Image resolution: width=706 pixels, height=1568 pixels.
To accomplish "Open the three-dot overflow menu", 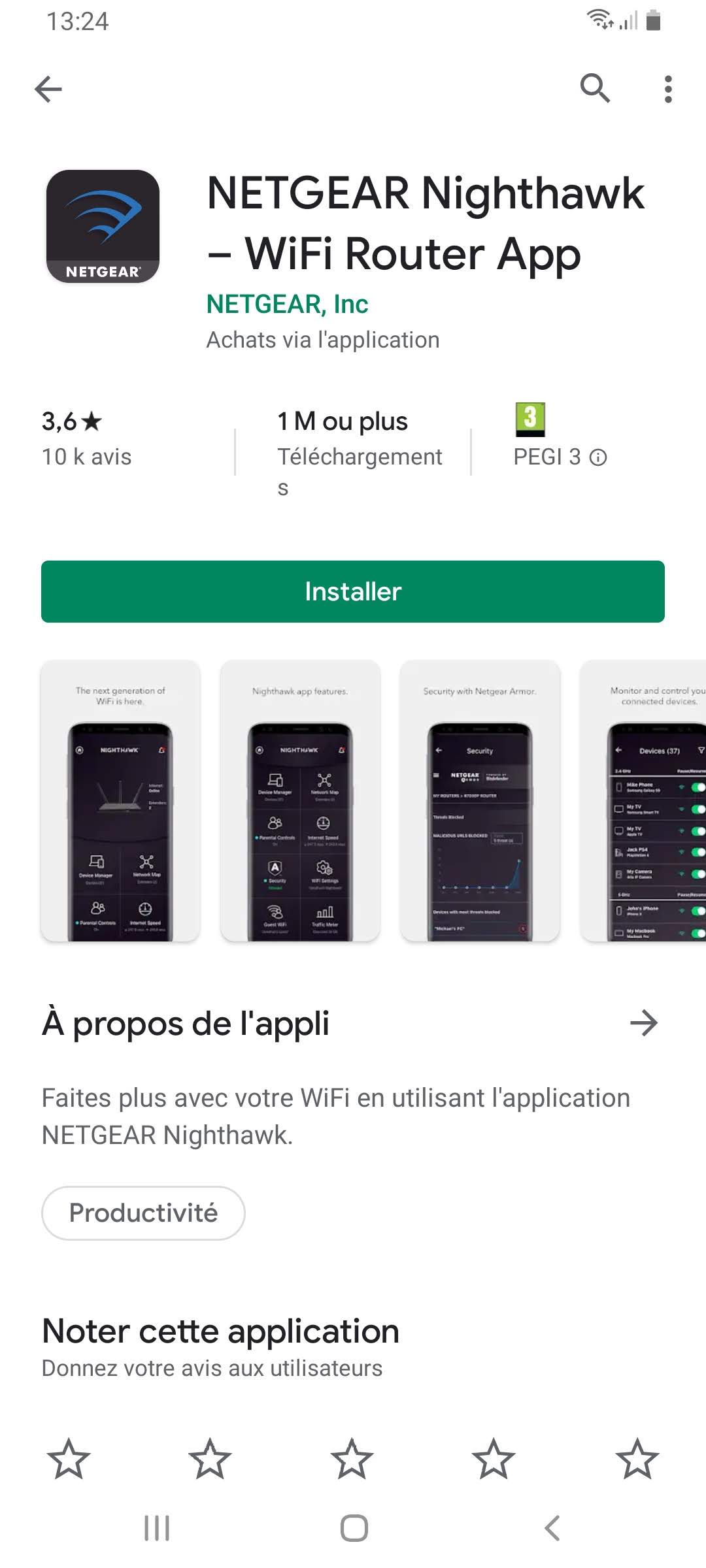I will pos(667,89).
